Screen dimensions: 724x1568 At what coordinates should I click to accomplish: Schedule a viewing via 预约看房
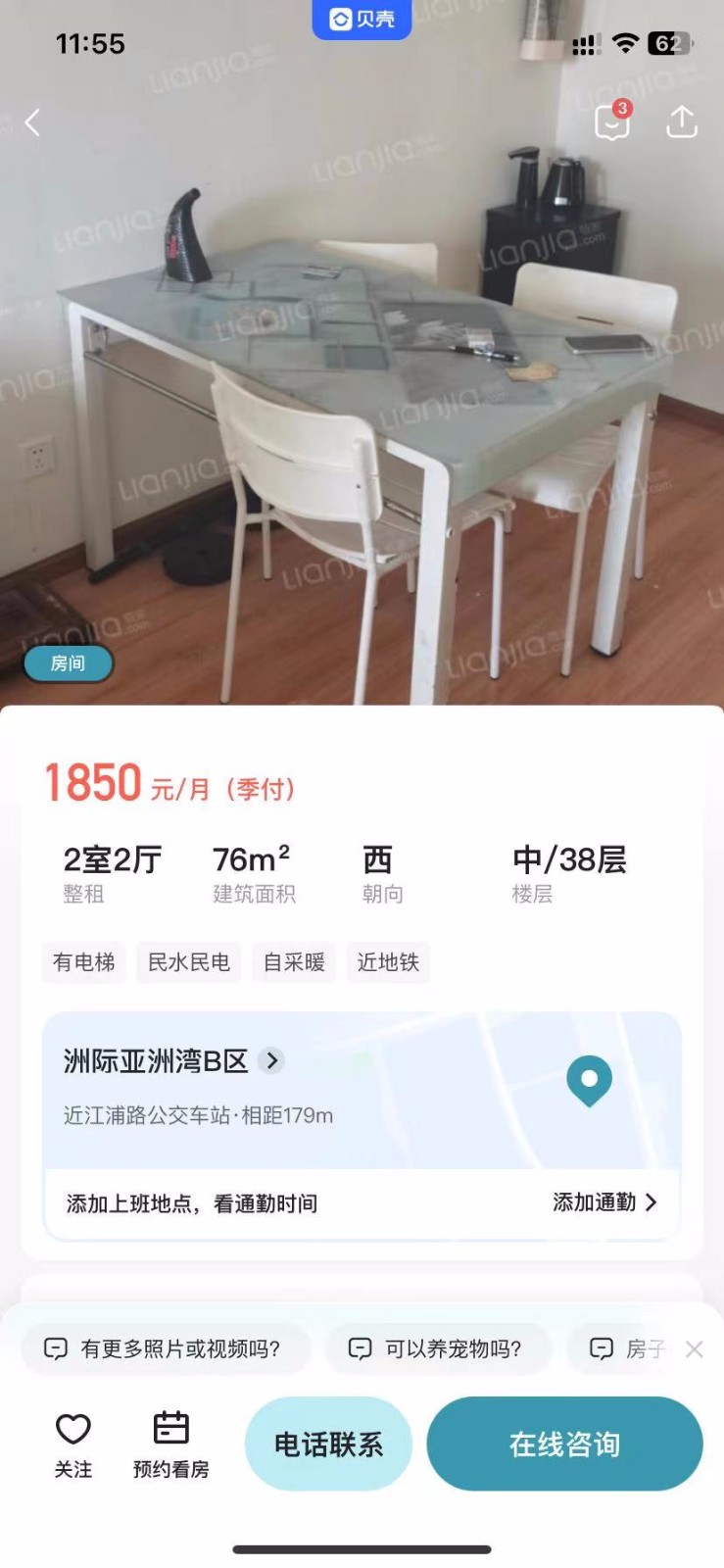[x=171, y=1444]
